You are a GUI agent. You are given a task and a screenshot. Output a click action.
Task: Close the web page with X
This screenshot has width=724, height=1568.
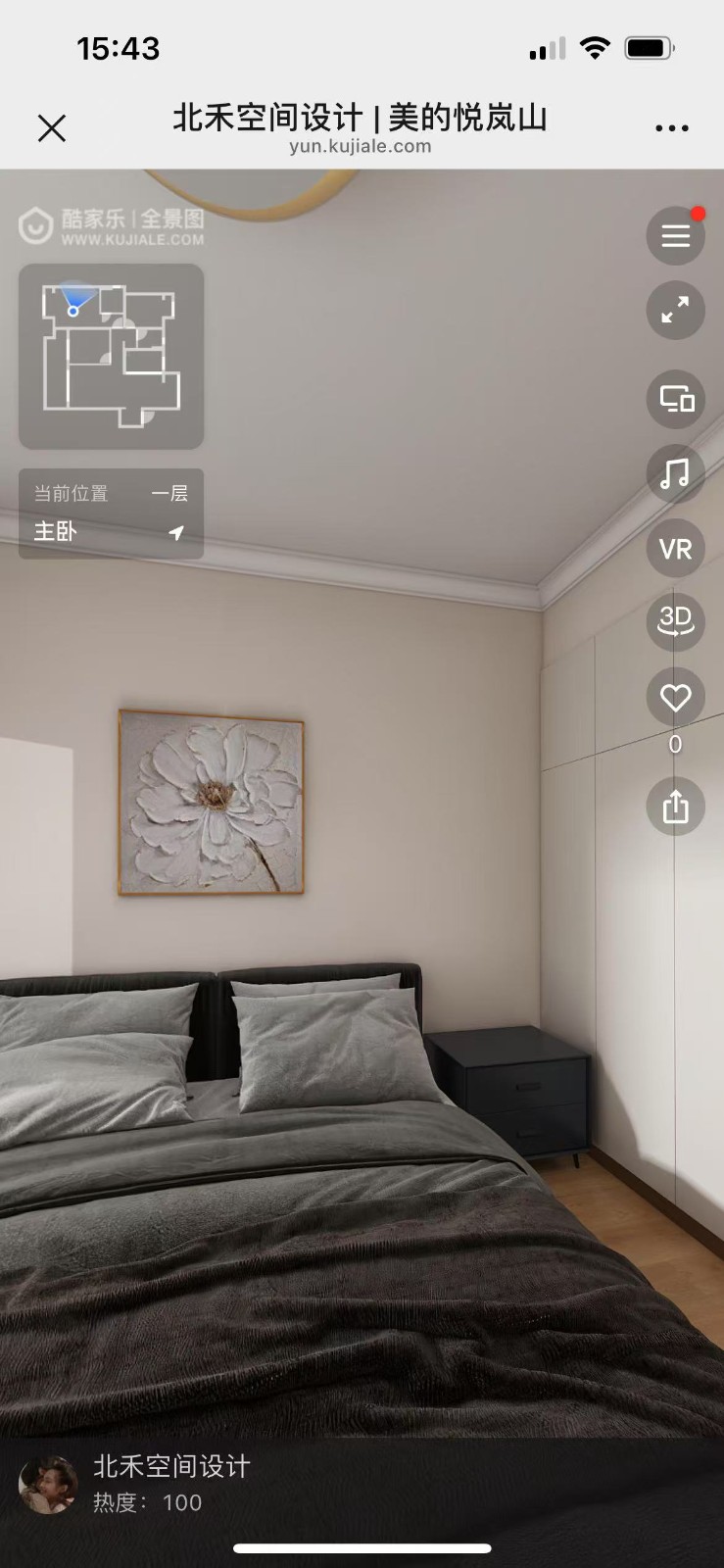pos(51,128)
